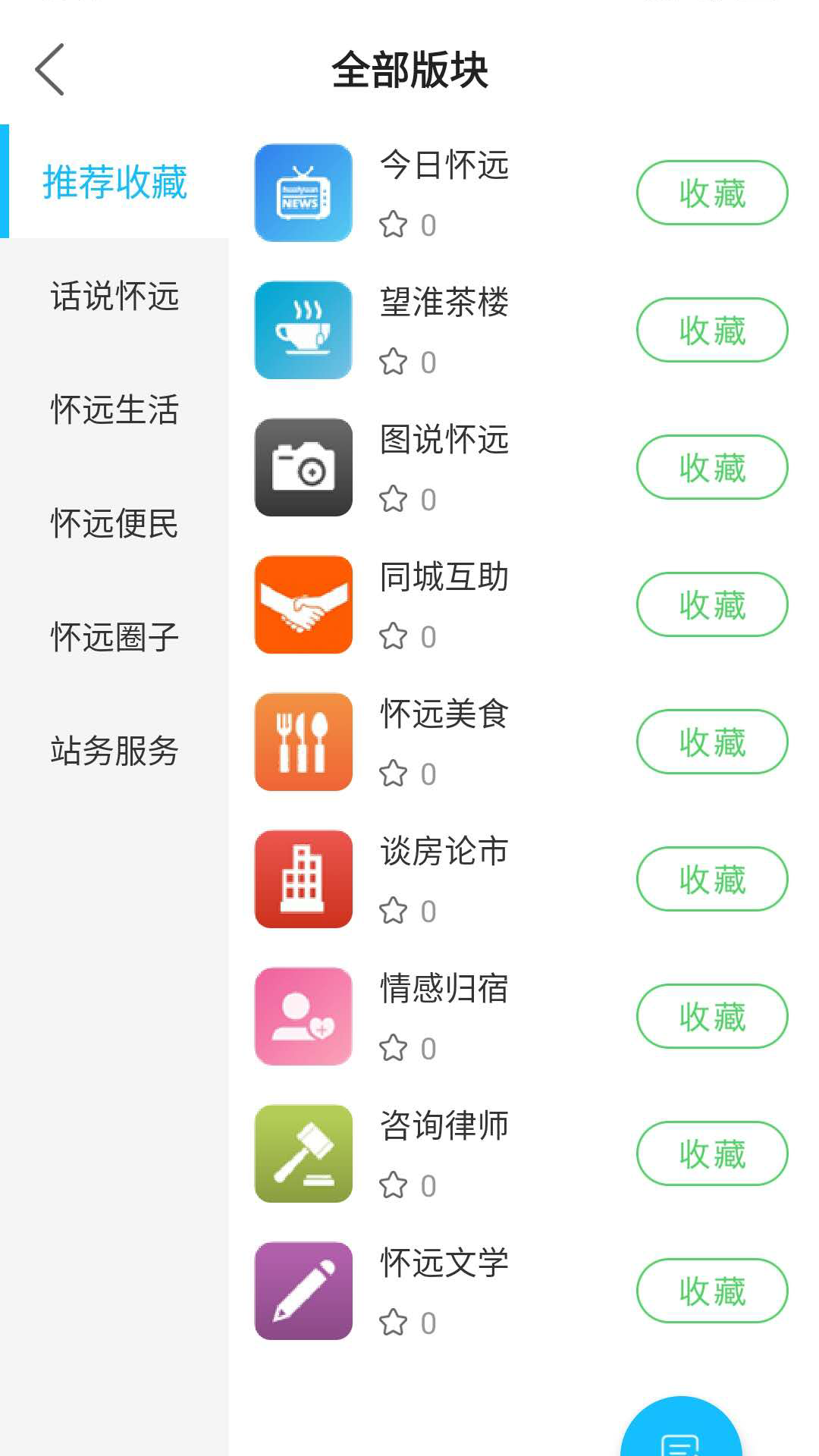Select the 怀远生活 sidebar tab
The image size is (819, 1456).
[x=114, y=412]
